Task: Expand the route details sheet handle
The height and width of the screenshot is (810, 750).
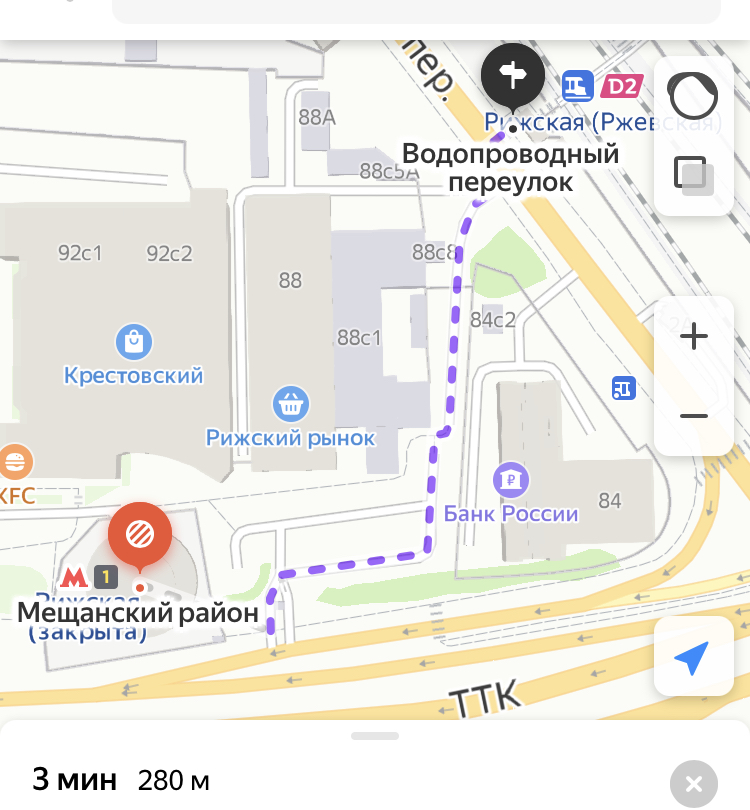Action: (x=375, y=736)
